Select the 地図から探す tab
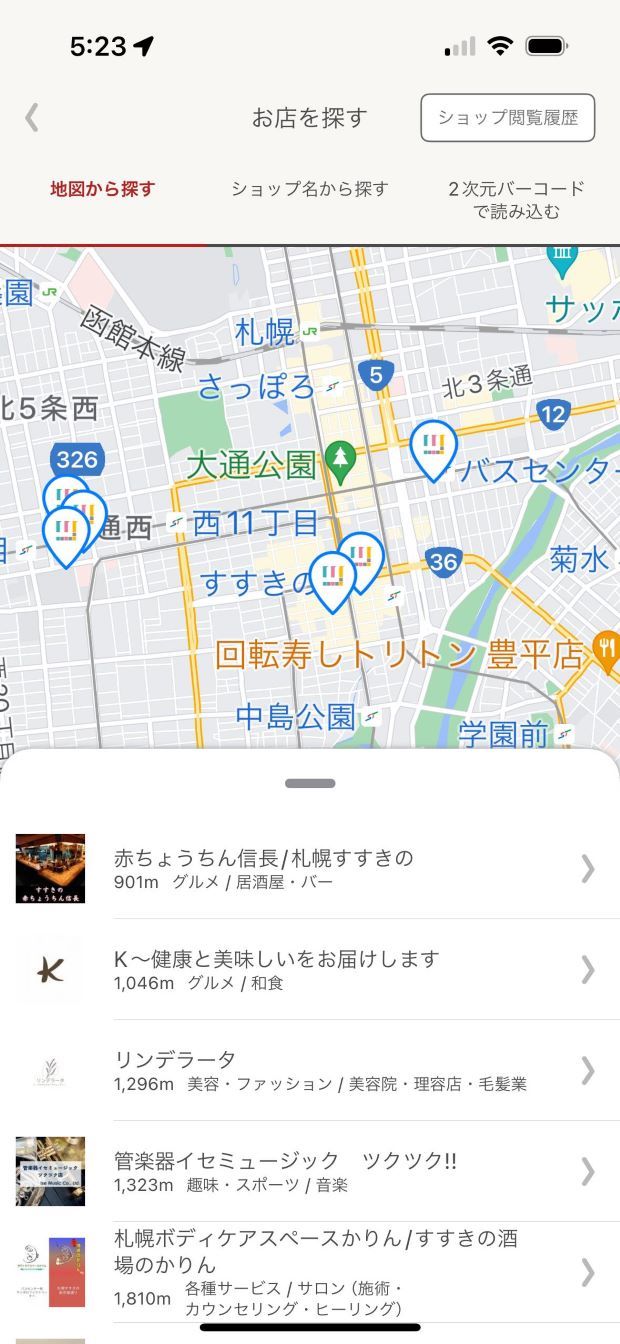Image resolution: width=620 pixels, height=1344 pixels. coord(103,188)
